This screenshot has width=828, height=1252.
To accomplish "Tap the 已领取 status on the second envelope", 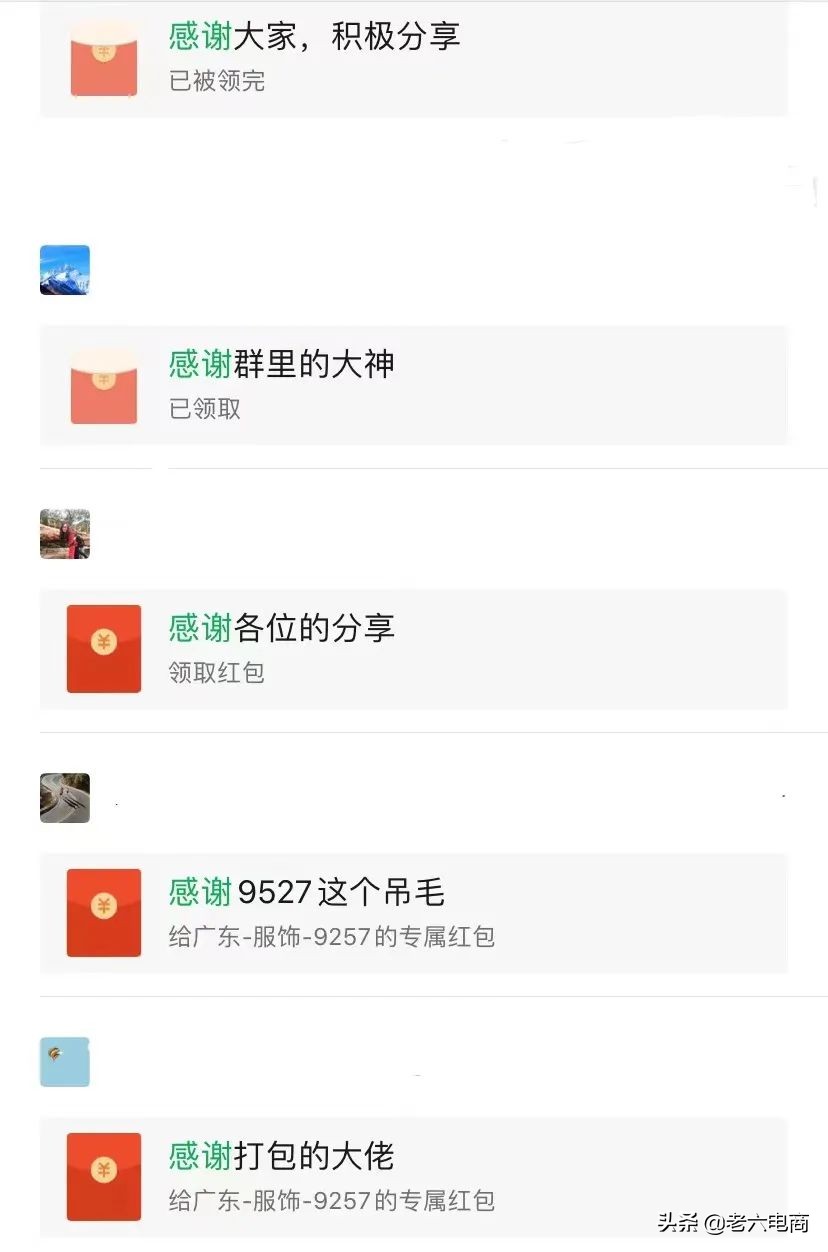I will click(203, 409).
